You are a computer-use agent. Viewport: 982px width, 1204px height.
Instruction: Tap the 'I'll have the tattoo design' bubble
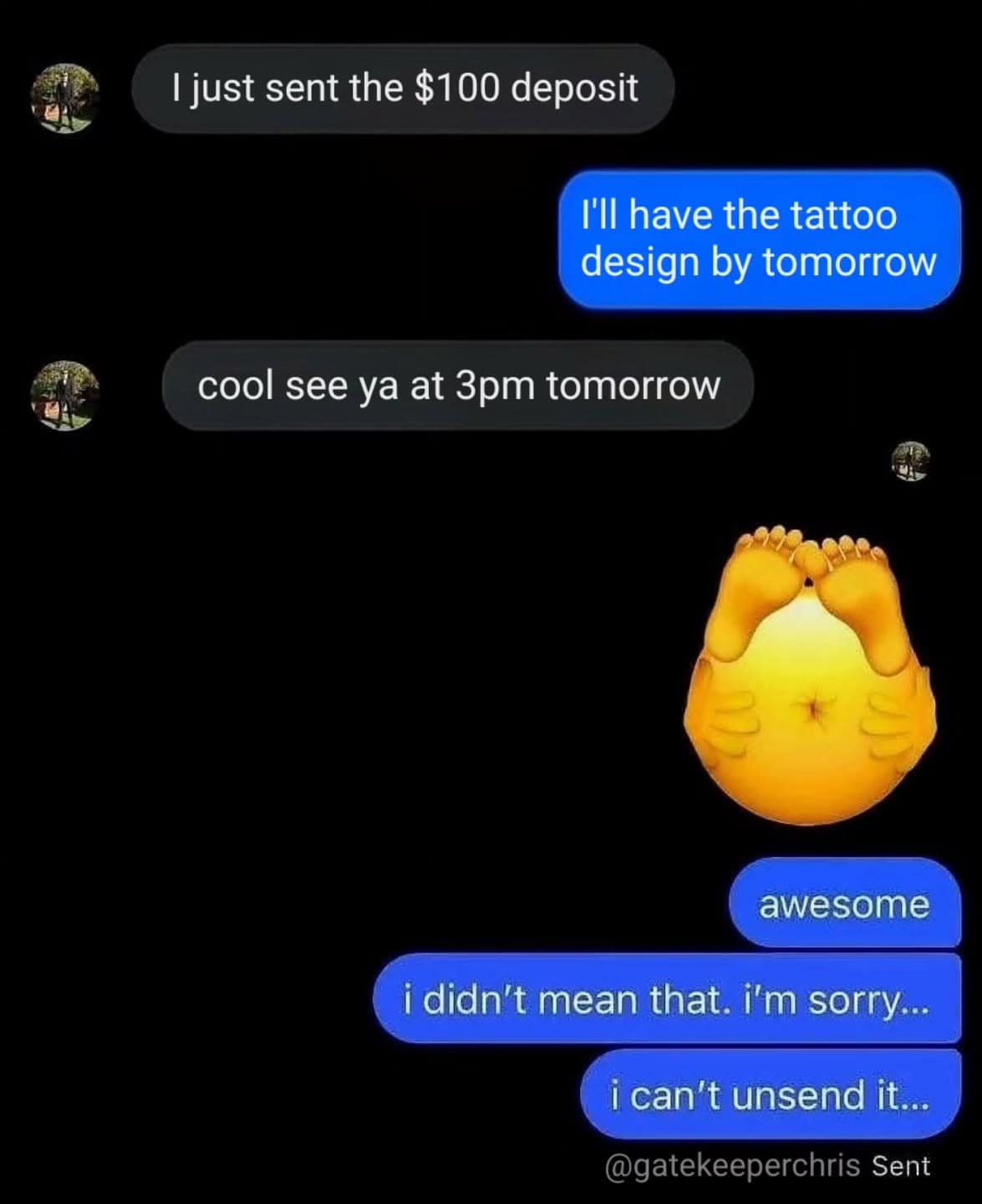(757, 237)
